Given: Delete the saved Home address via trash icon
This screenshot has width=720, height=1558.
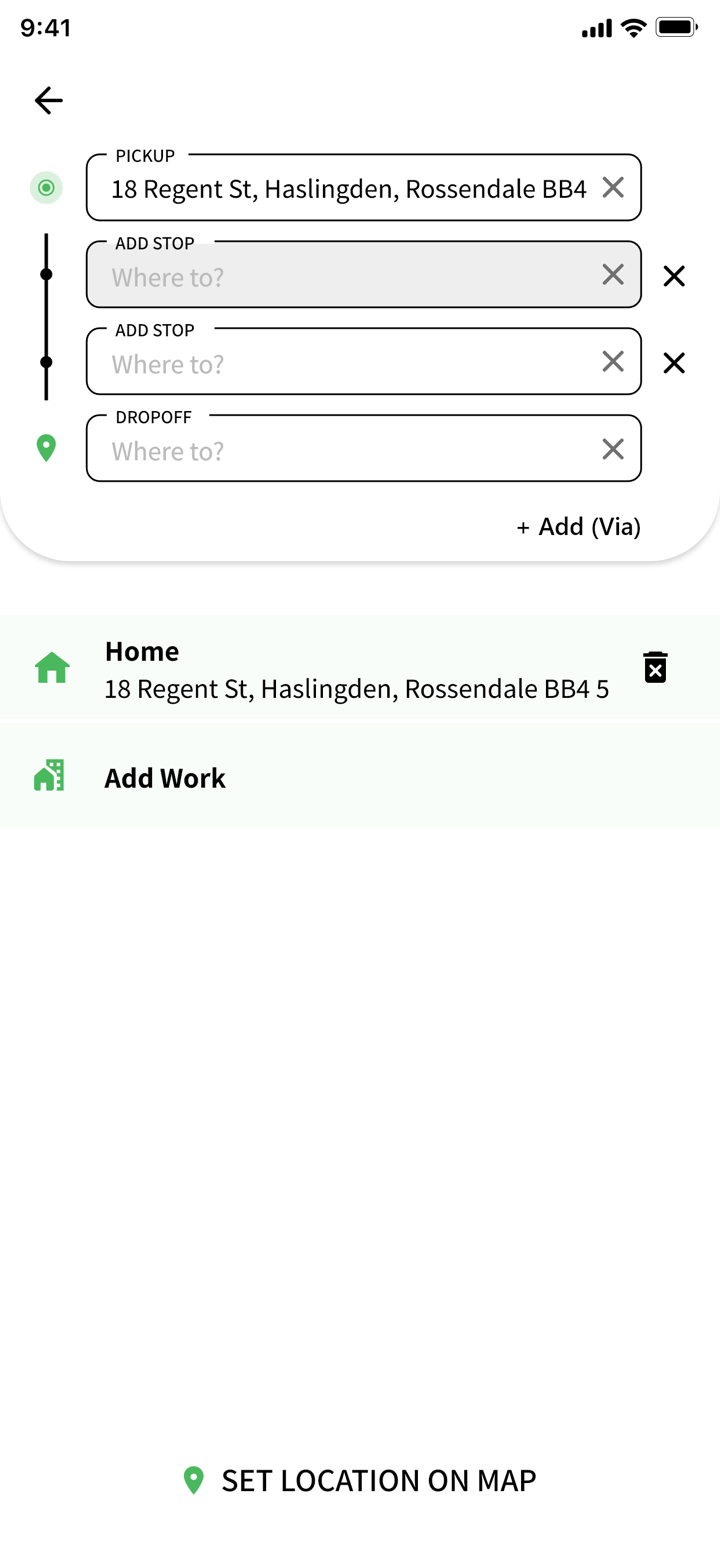Looking at the screenshot, I should 655,666.
